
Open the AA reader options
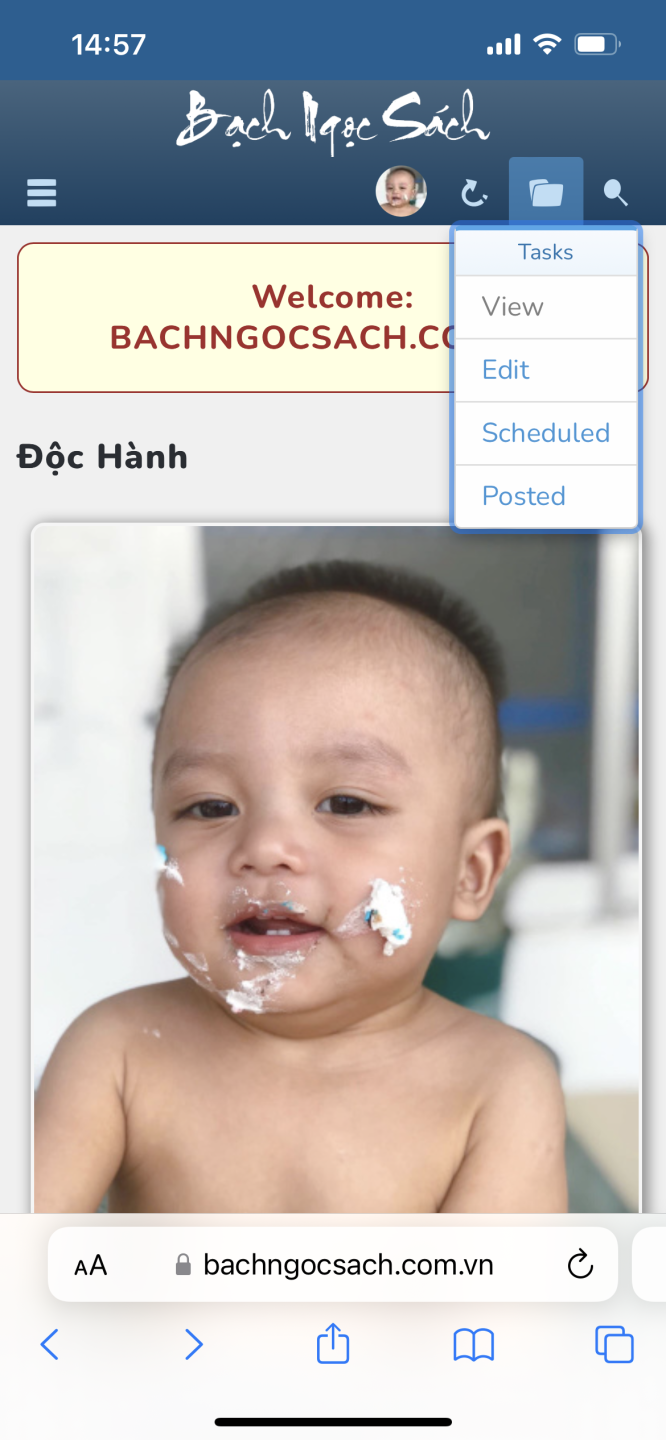(x=91, y=1266)
